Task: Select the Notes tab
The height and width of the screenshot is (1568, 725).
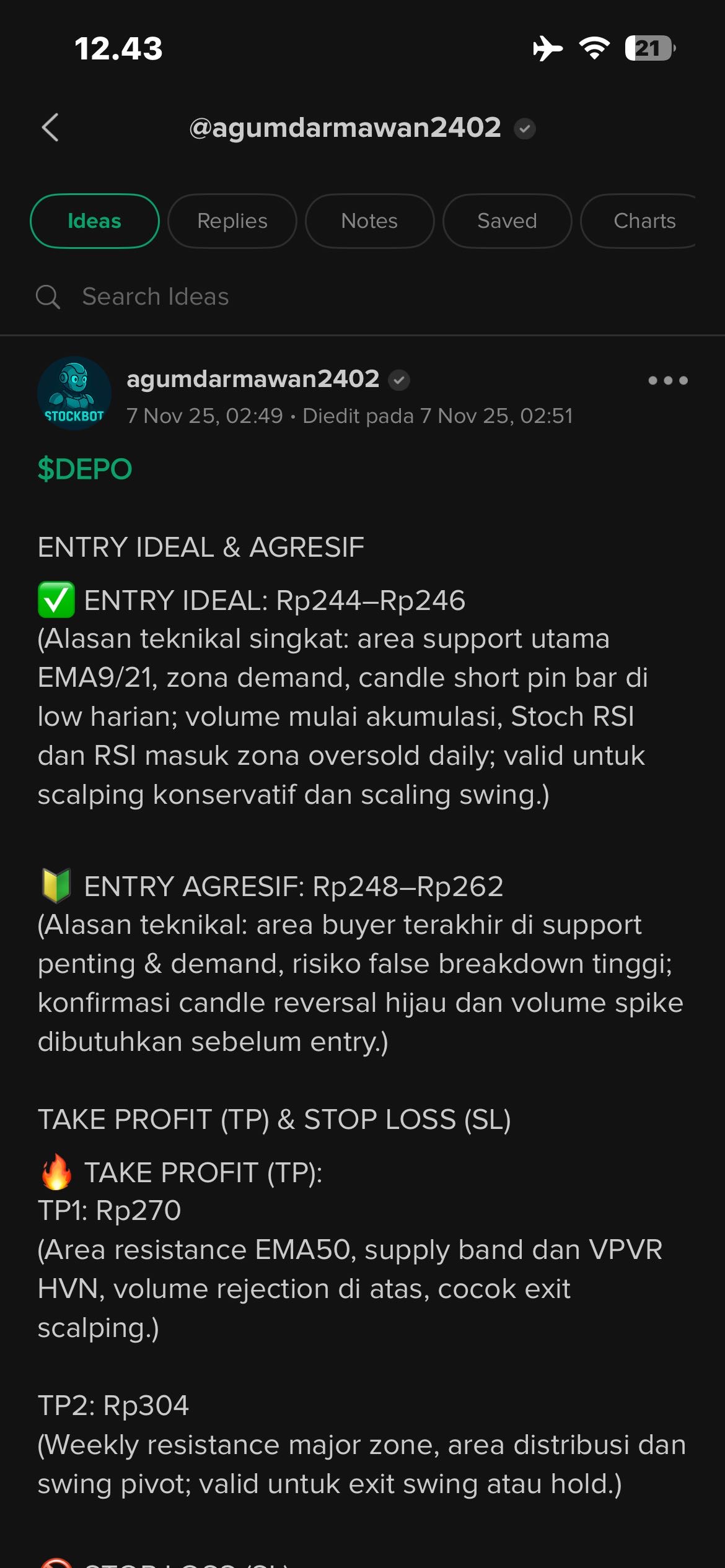Action: point(369,220)
